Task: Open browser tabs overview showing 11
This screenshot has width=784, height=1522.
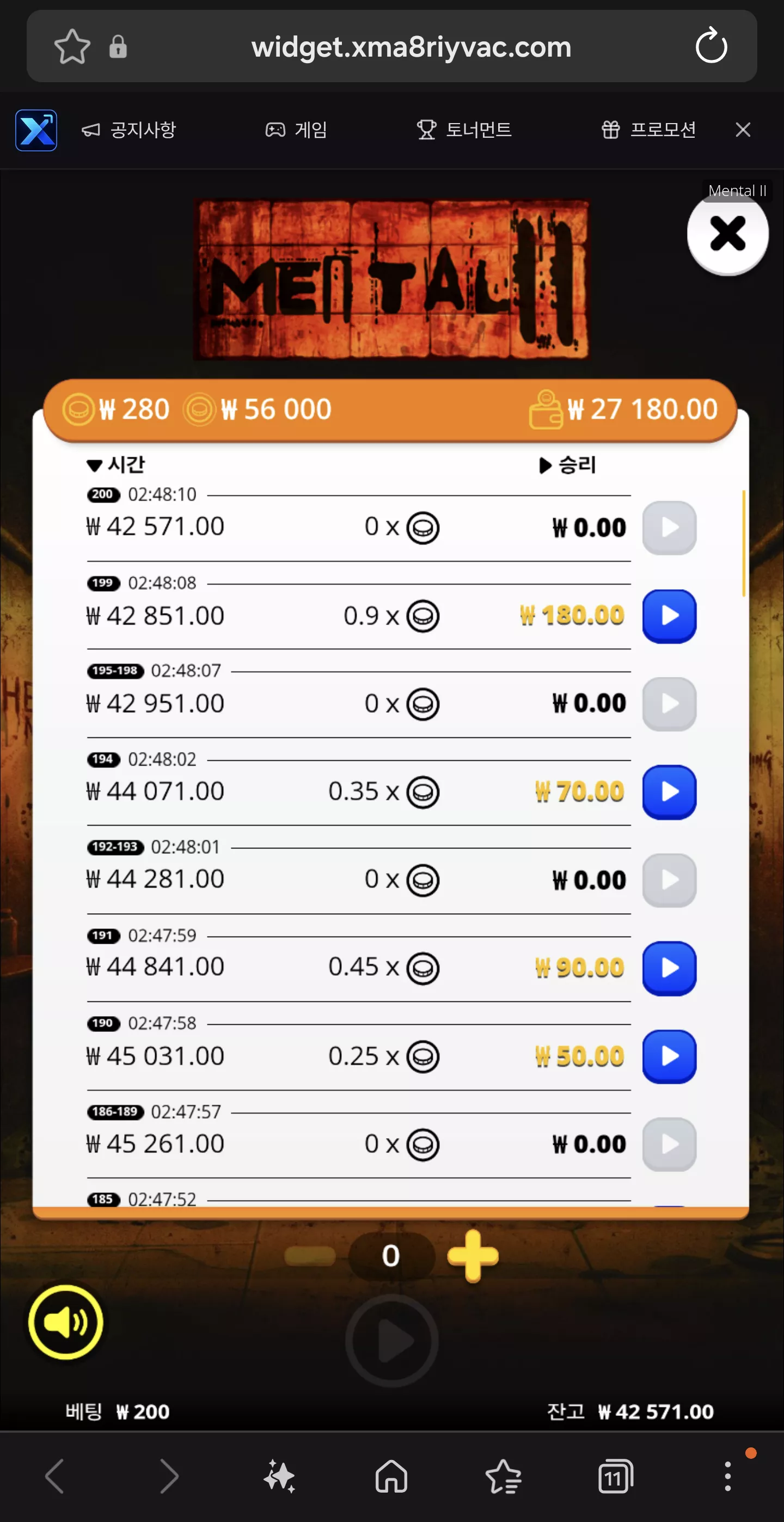Action: [x=615, y=1476]
